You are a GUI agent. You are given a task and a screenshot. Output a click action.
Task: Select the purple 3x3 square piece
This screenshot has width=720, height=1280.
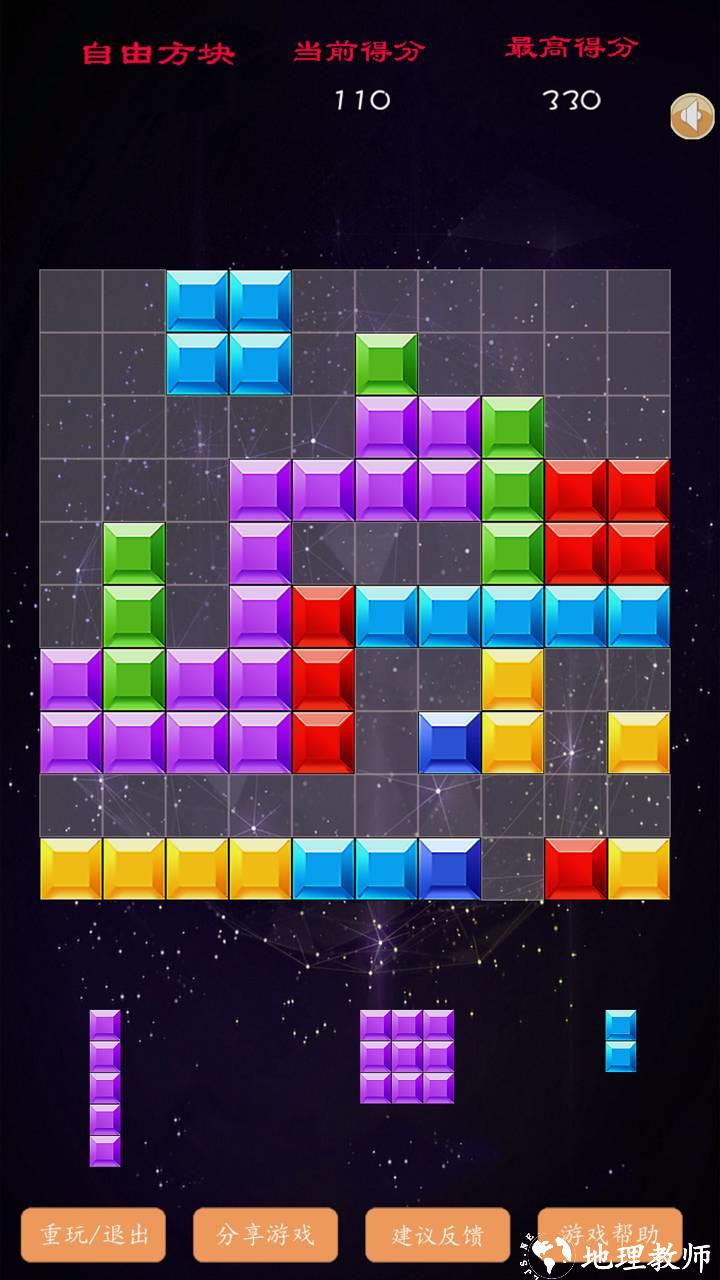pos(407,1056)
